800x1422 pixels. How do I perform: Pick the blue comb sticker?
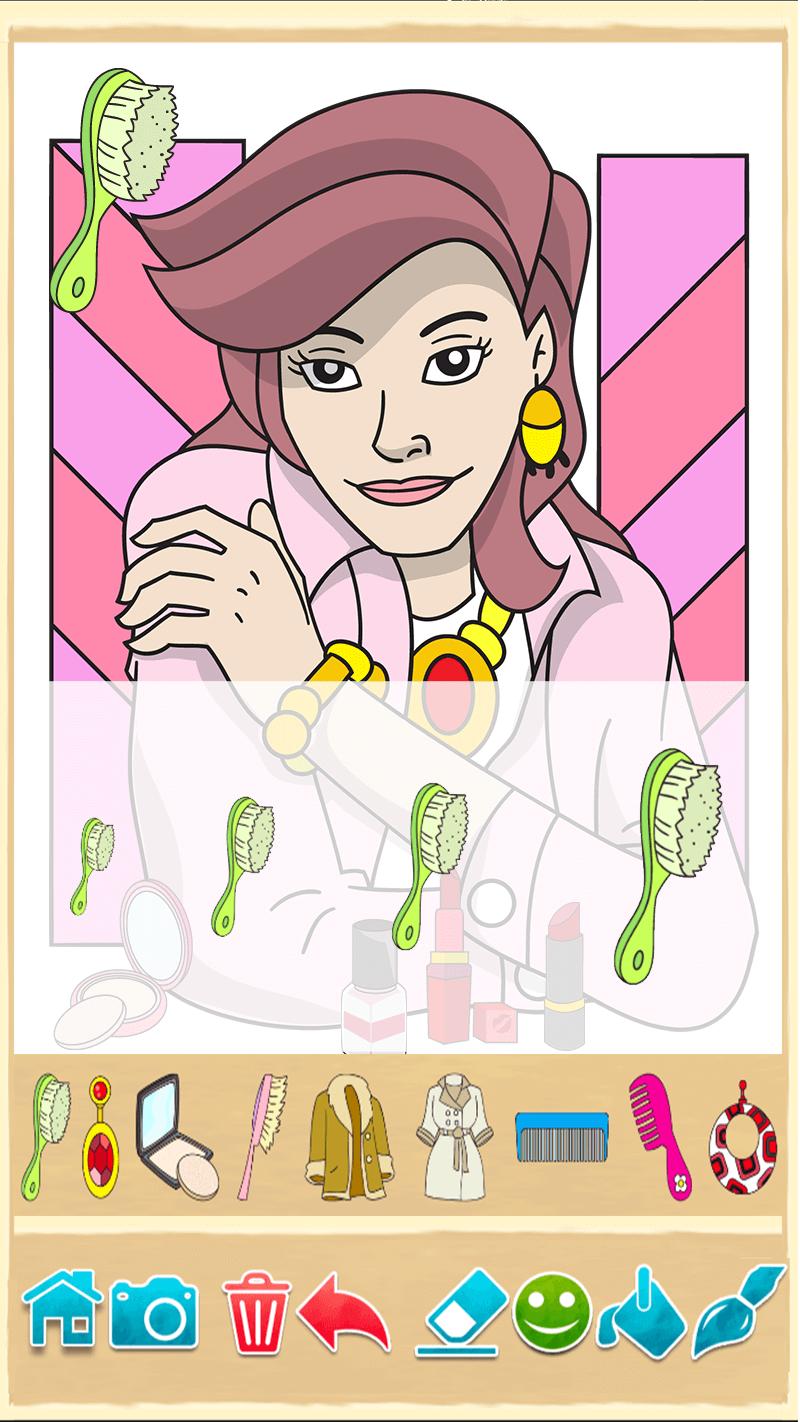point(562,1137)
